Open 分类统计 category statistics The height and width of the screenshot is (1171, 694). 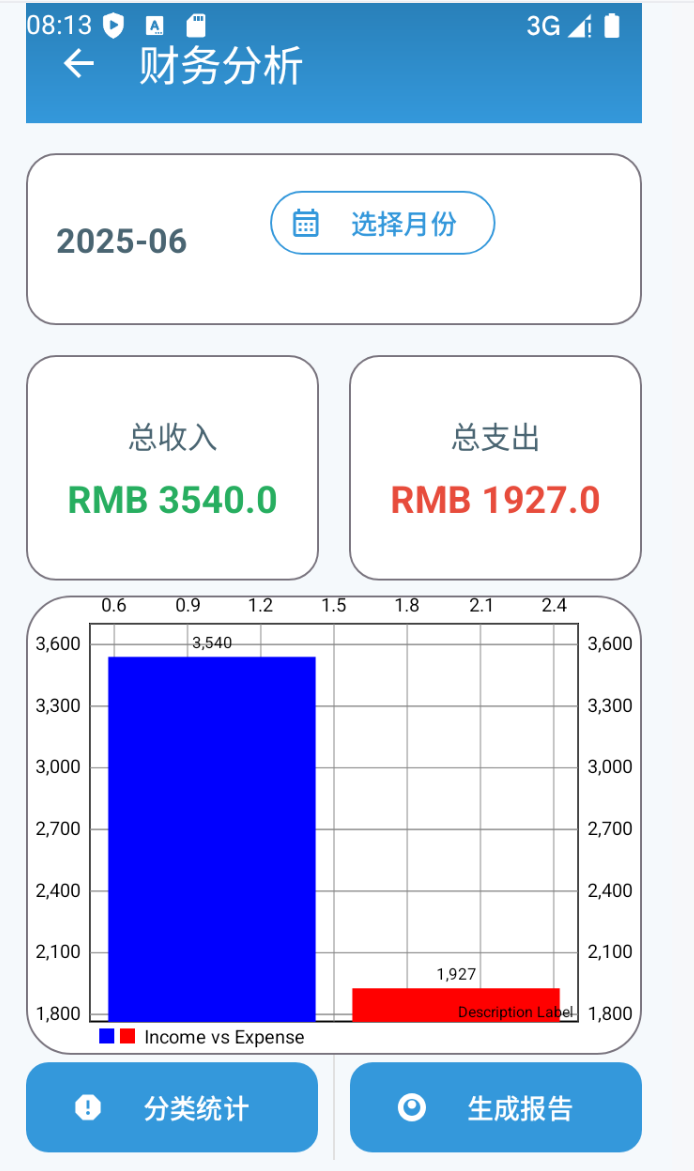(x=172, y=1107)
